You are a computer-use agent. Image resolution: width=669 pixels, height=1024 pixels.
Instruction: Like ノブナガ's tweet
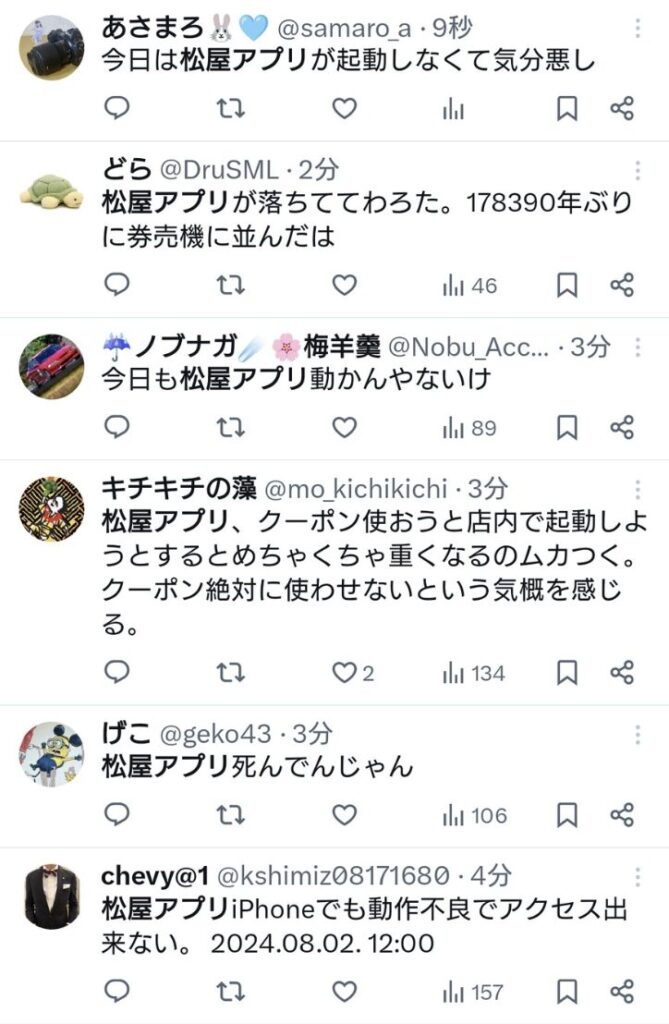[344, 428]
